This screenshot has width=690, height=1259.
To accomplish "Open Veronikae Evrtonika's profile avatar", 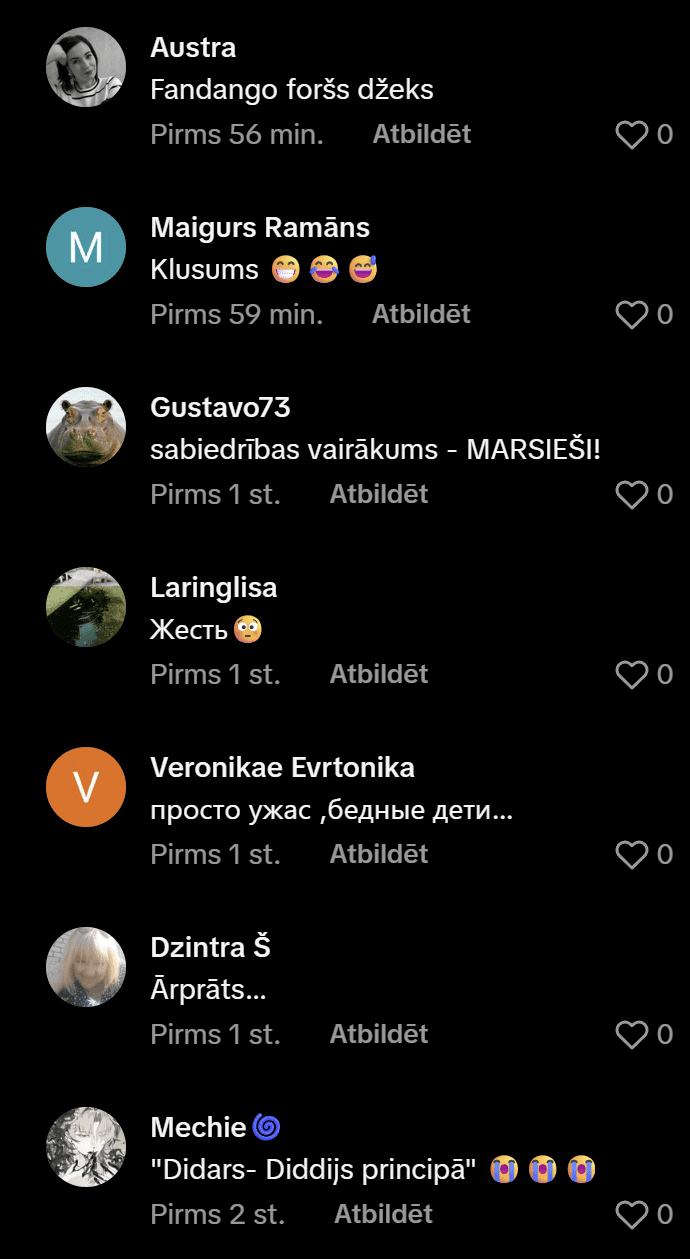I will pyautogui.click(x=86, y=787).
